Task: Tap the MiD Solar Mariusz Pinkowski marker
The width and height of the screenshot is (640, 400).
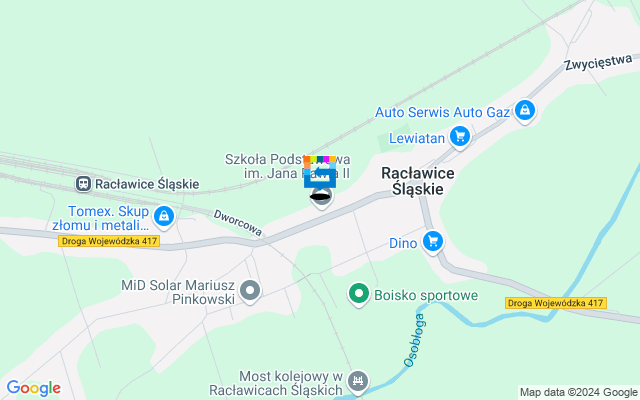Action: point(250,291)
